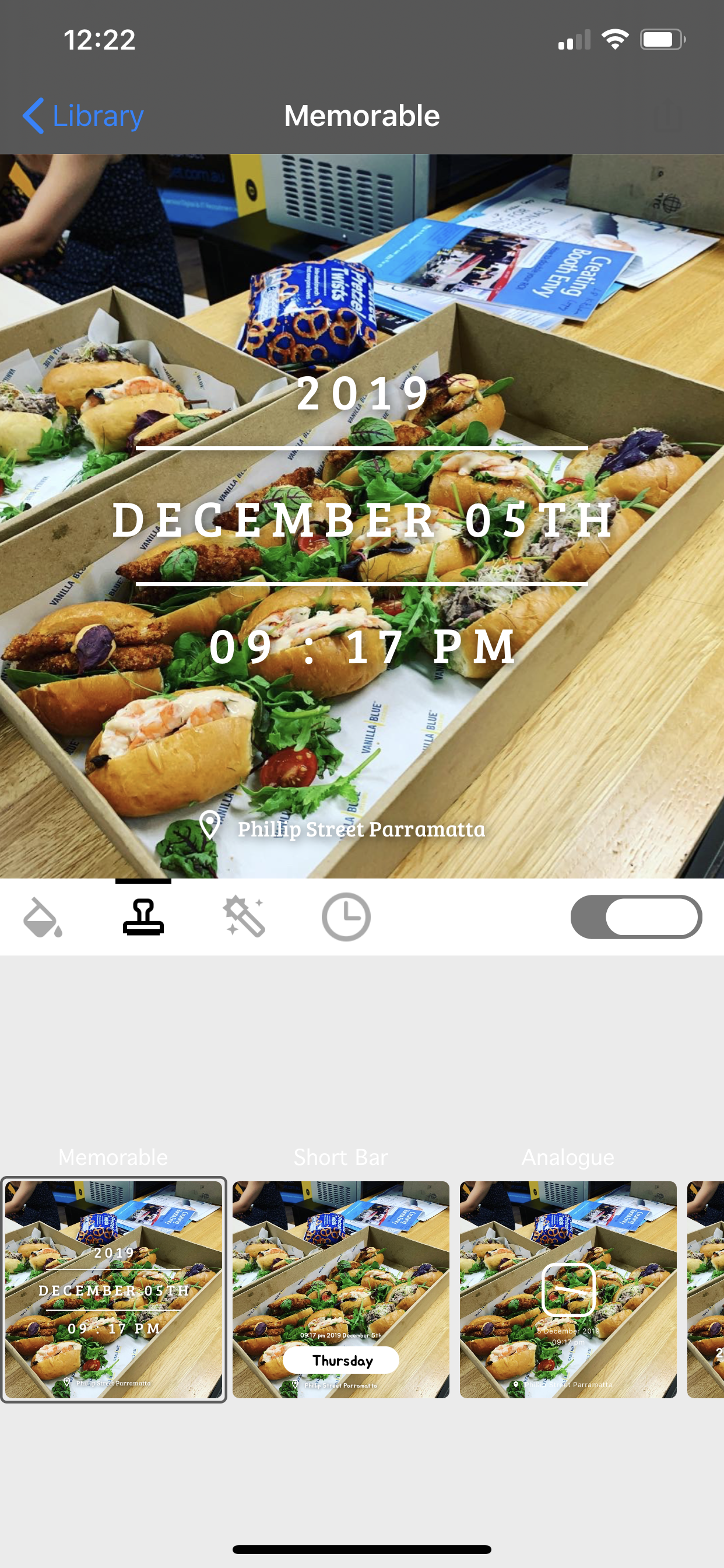Screen dimensions: 724x1568
Task: Open the clock time settings icon
Action: (x=345, y=915)
